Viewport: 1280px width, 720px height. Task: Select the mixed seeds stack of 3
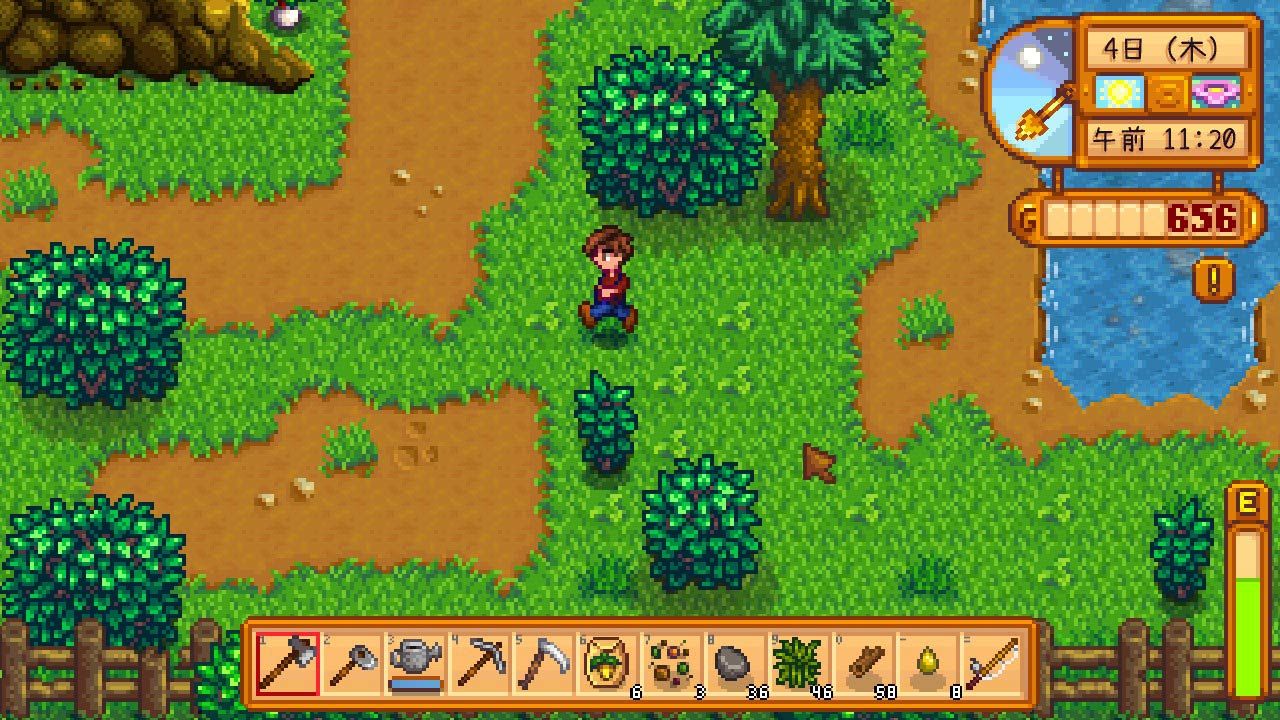671,664
